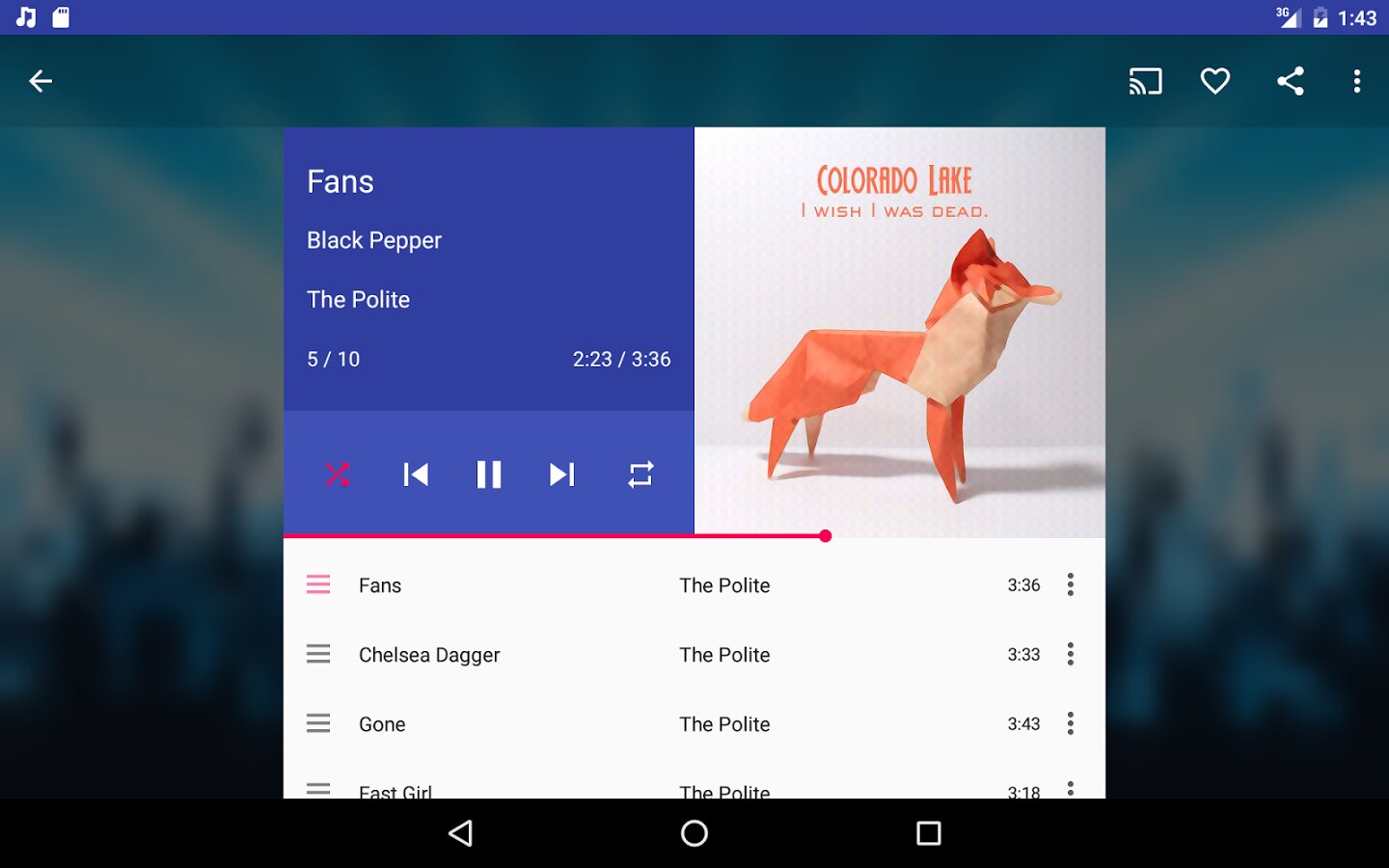Open options menu for Fans track
This screenshot has width=1389, height=868.
[1070, 584]
